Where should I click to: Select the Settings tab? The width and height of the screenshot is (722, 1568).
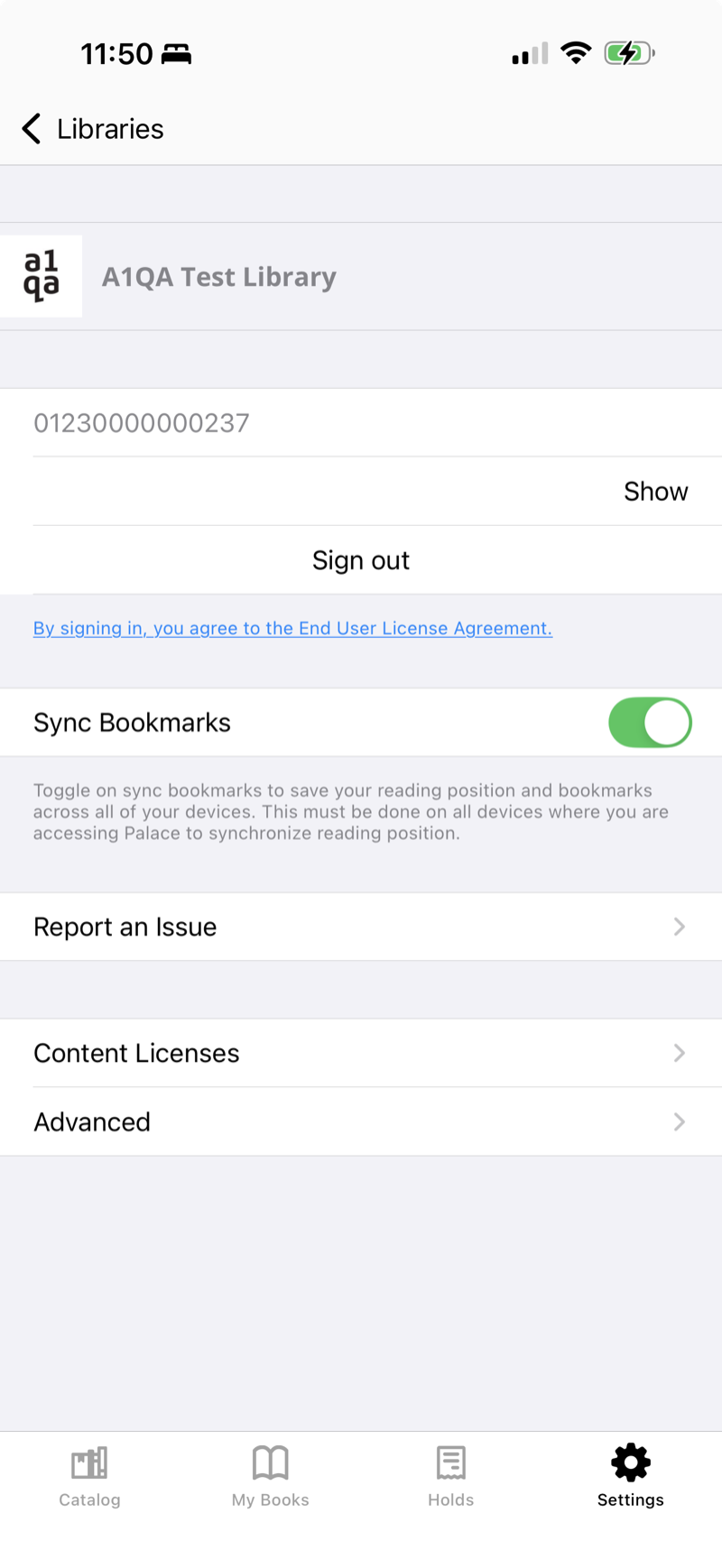click(x=630, y=1476)
